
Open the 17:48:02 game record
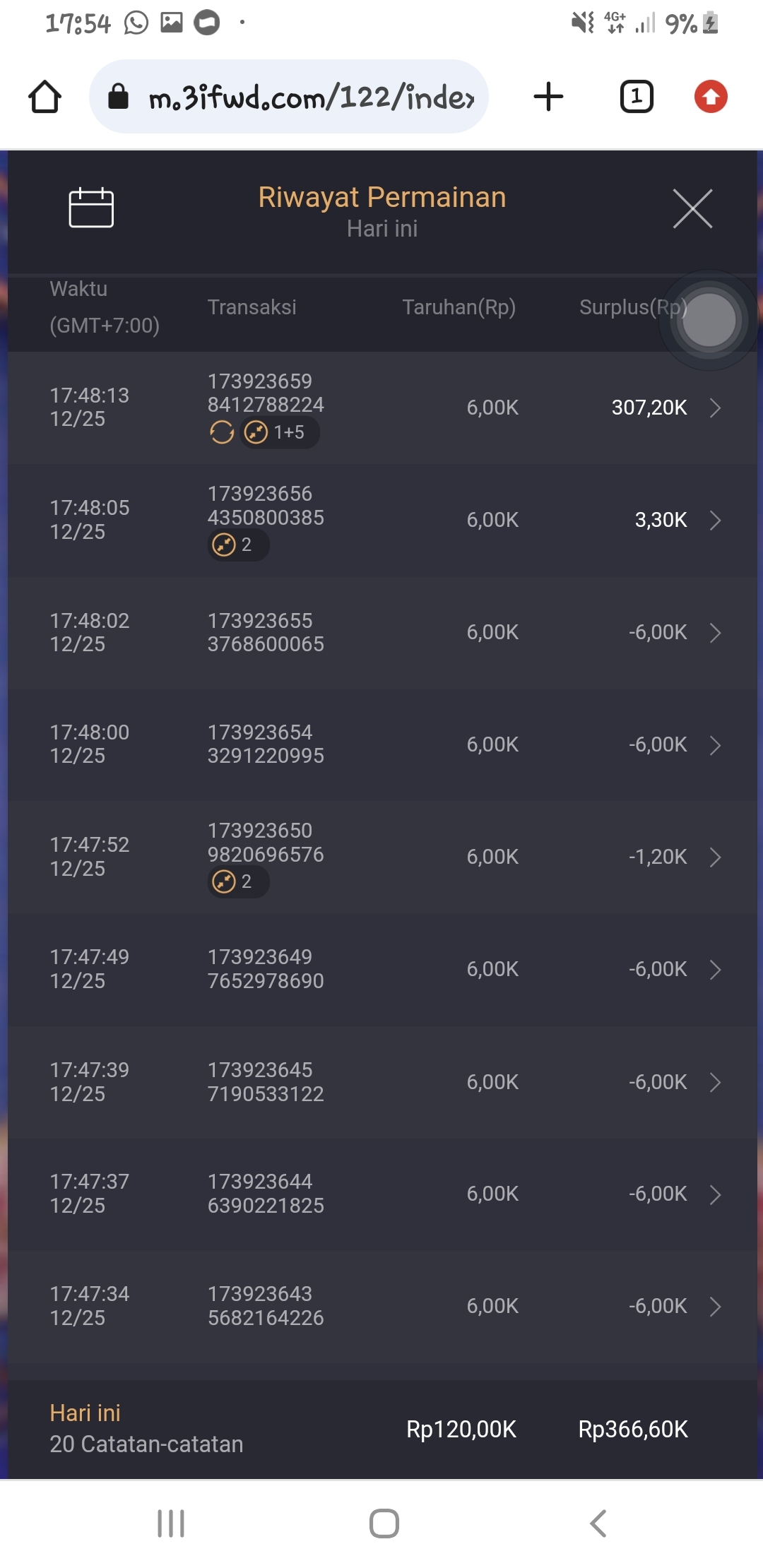click(x=715, y=633)
